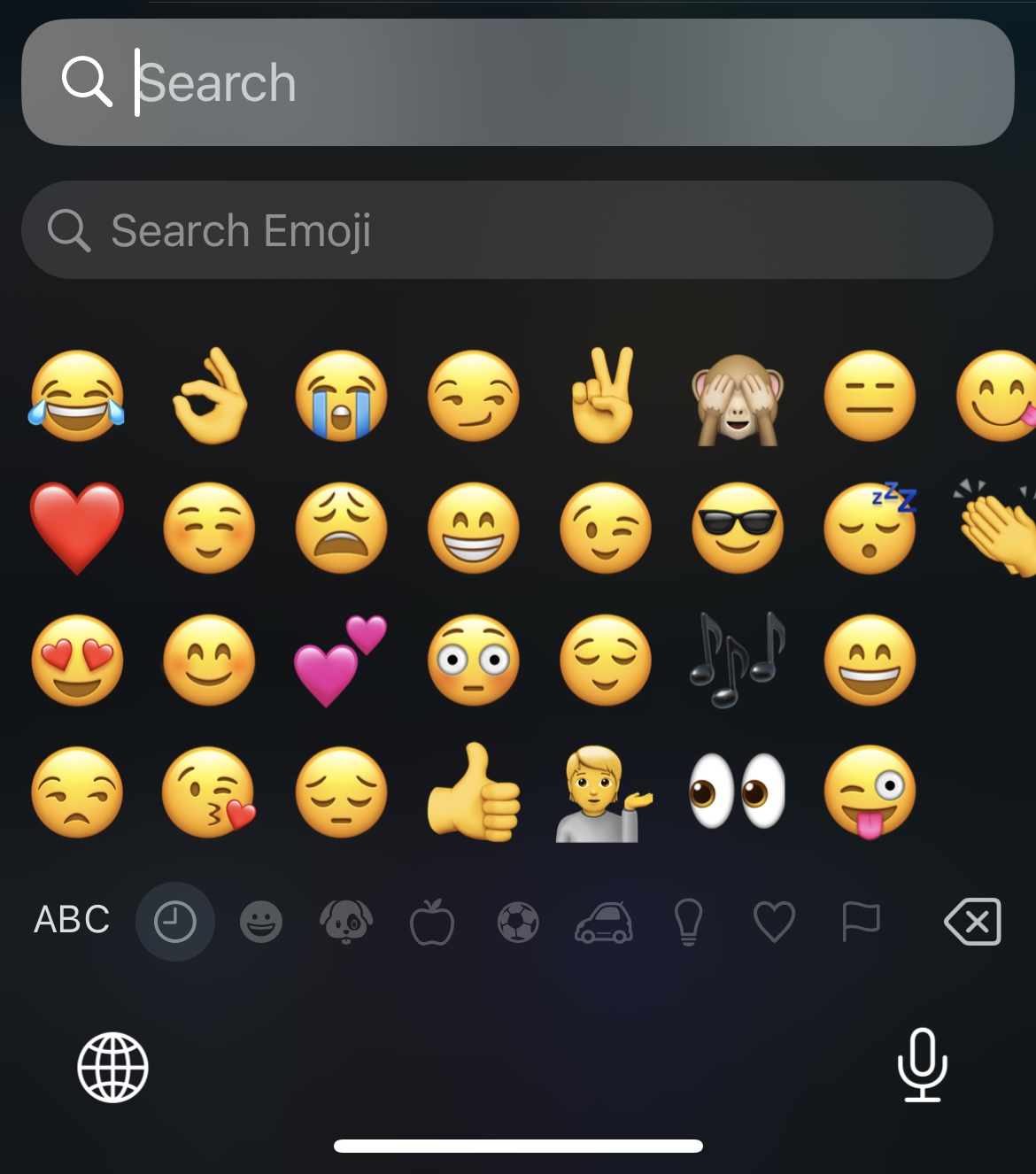Open the Travel & Places car category
Viewport: 1036px width, 1174px height.
coord(604,922)
